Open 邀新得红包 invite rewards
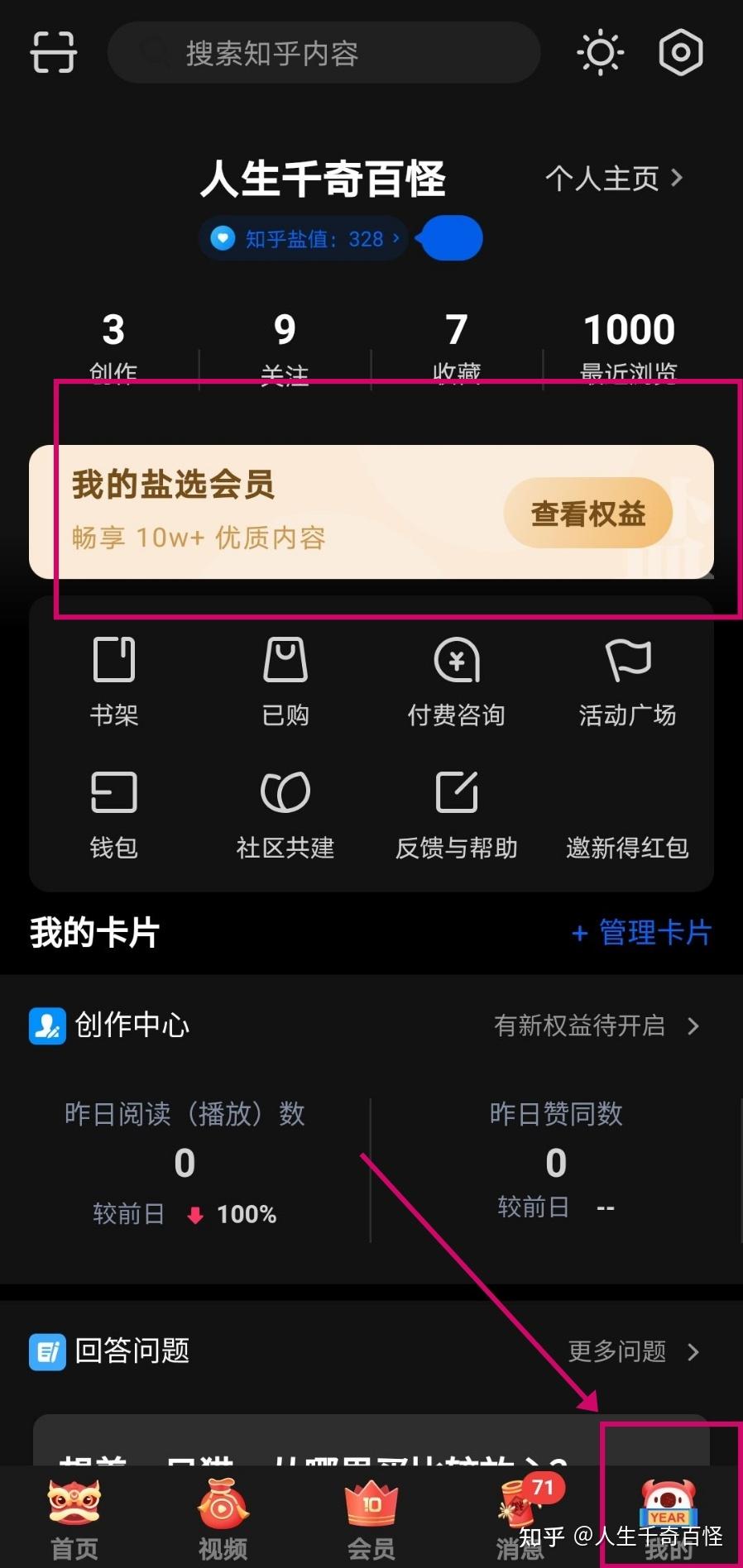Image resolution: width=743 pixels, height=1568 pixels. [x=626, y=812]
